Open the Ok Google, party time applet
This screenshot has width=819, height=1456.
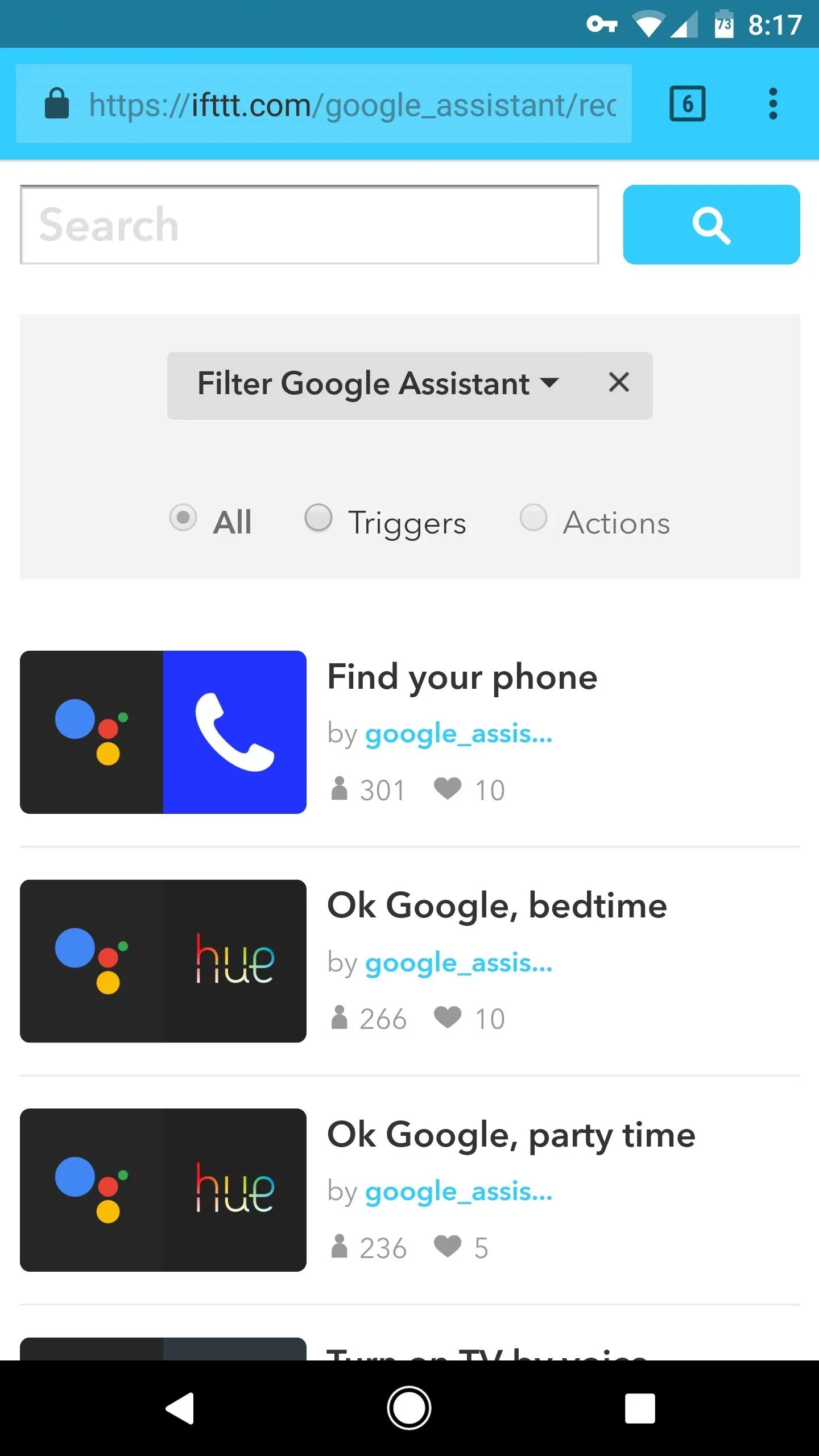click(x=511, y=1135)
